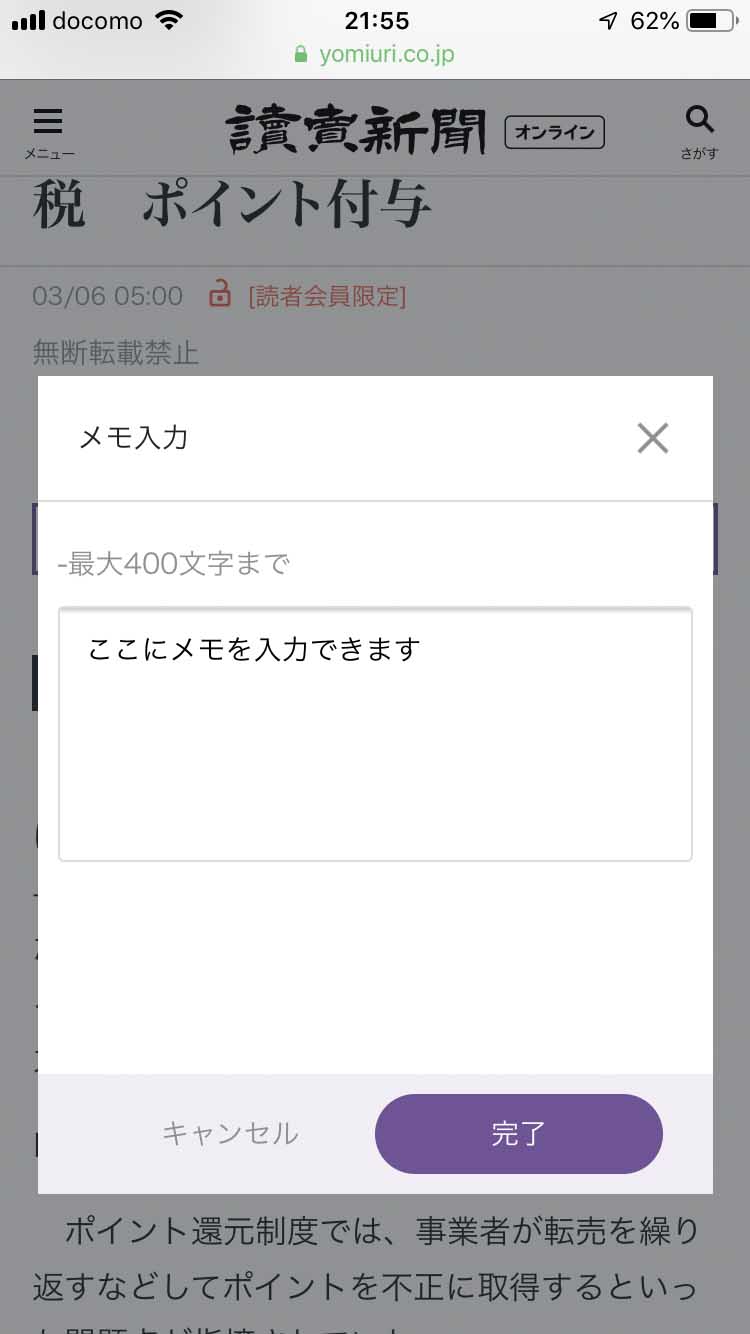Open the hamburger menu icon
Screen dimensions: 750x1334
point(47,121)
